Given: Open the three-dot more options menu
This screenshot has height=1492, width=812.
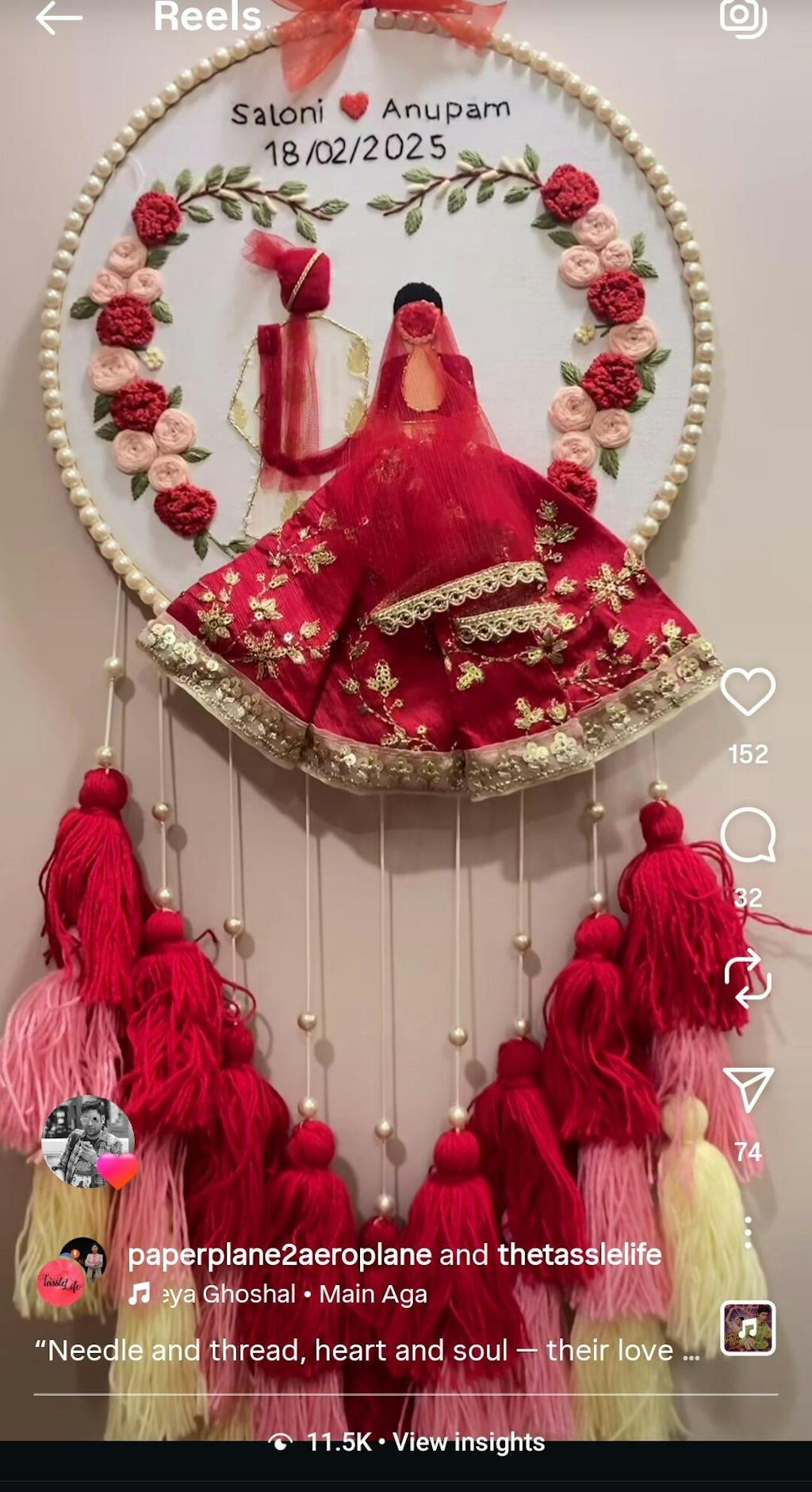Looking at the screenshot, I should point(747,1233).
